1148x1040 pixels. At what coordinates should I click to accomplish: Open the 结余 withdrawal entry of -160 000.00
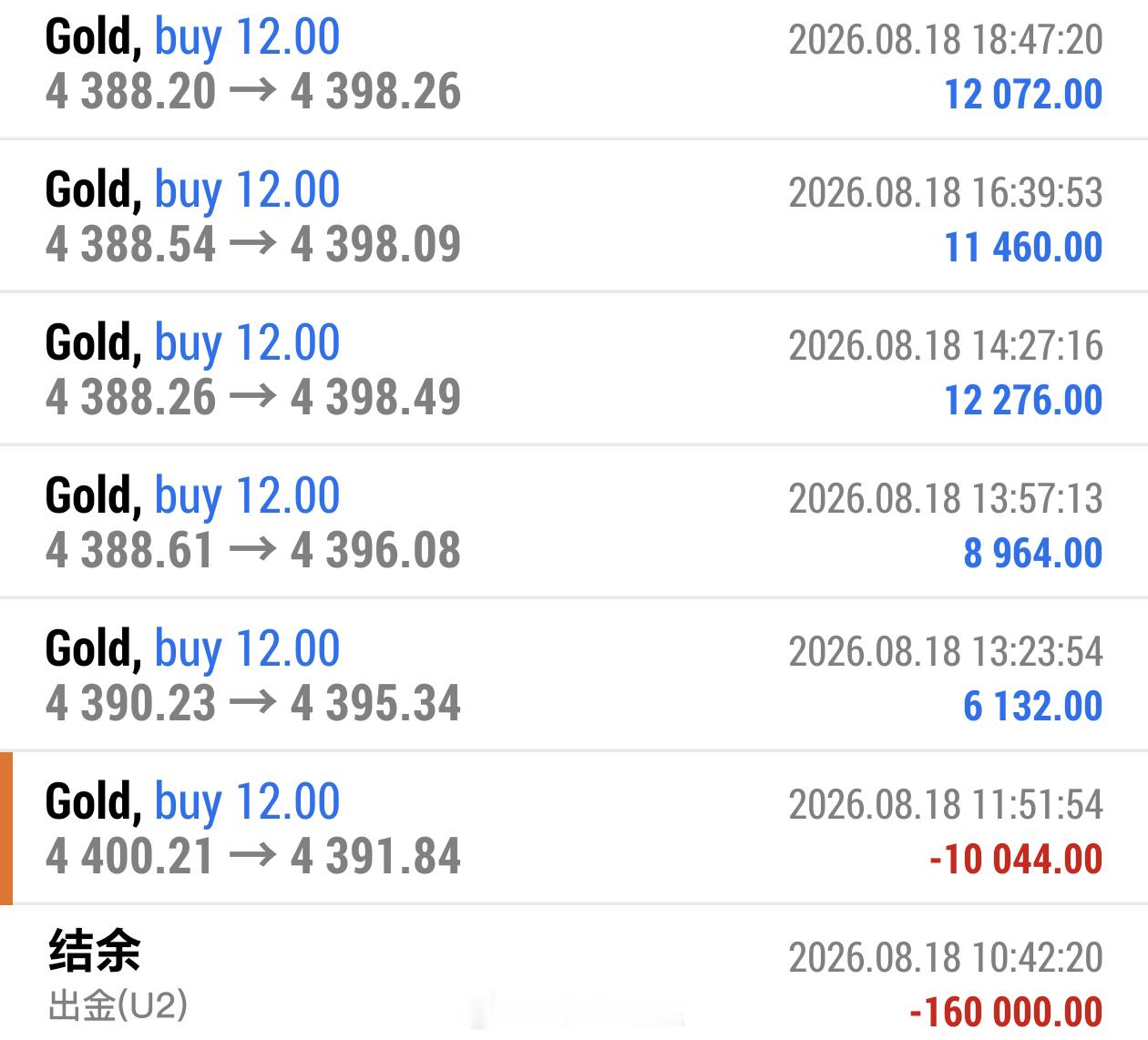(x=574, y=974)
